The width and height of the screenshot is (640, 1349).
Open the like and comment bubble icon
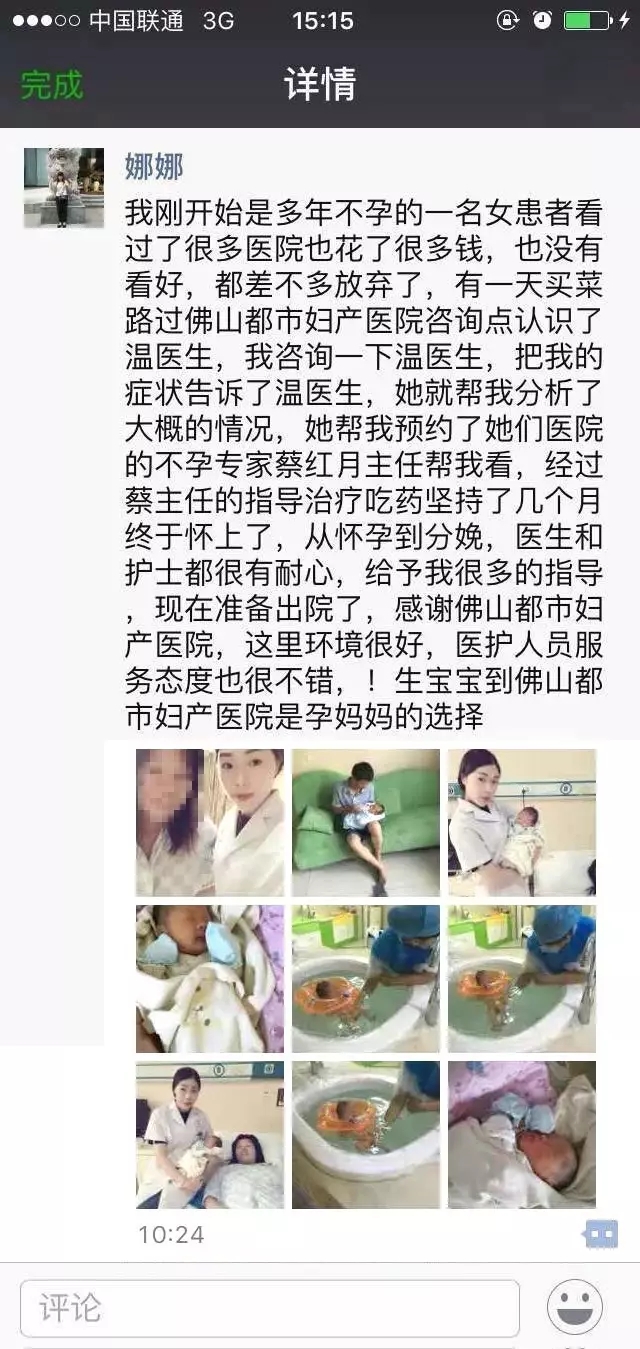(x=600, y=1235)
